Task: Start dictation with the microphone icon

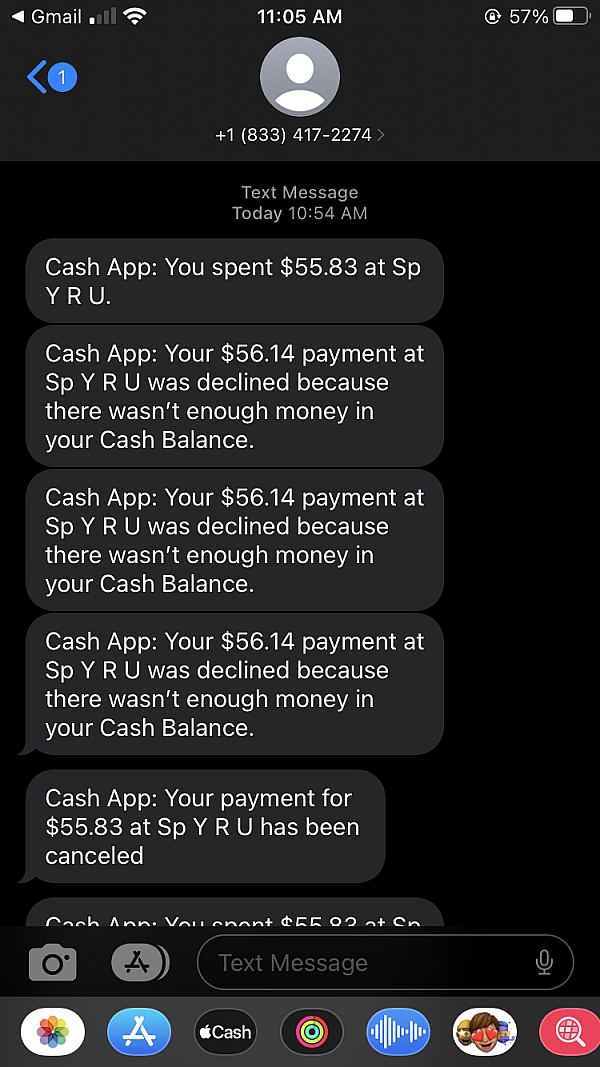Action: point(544,963)
